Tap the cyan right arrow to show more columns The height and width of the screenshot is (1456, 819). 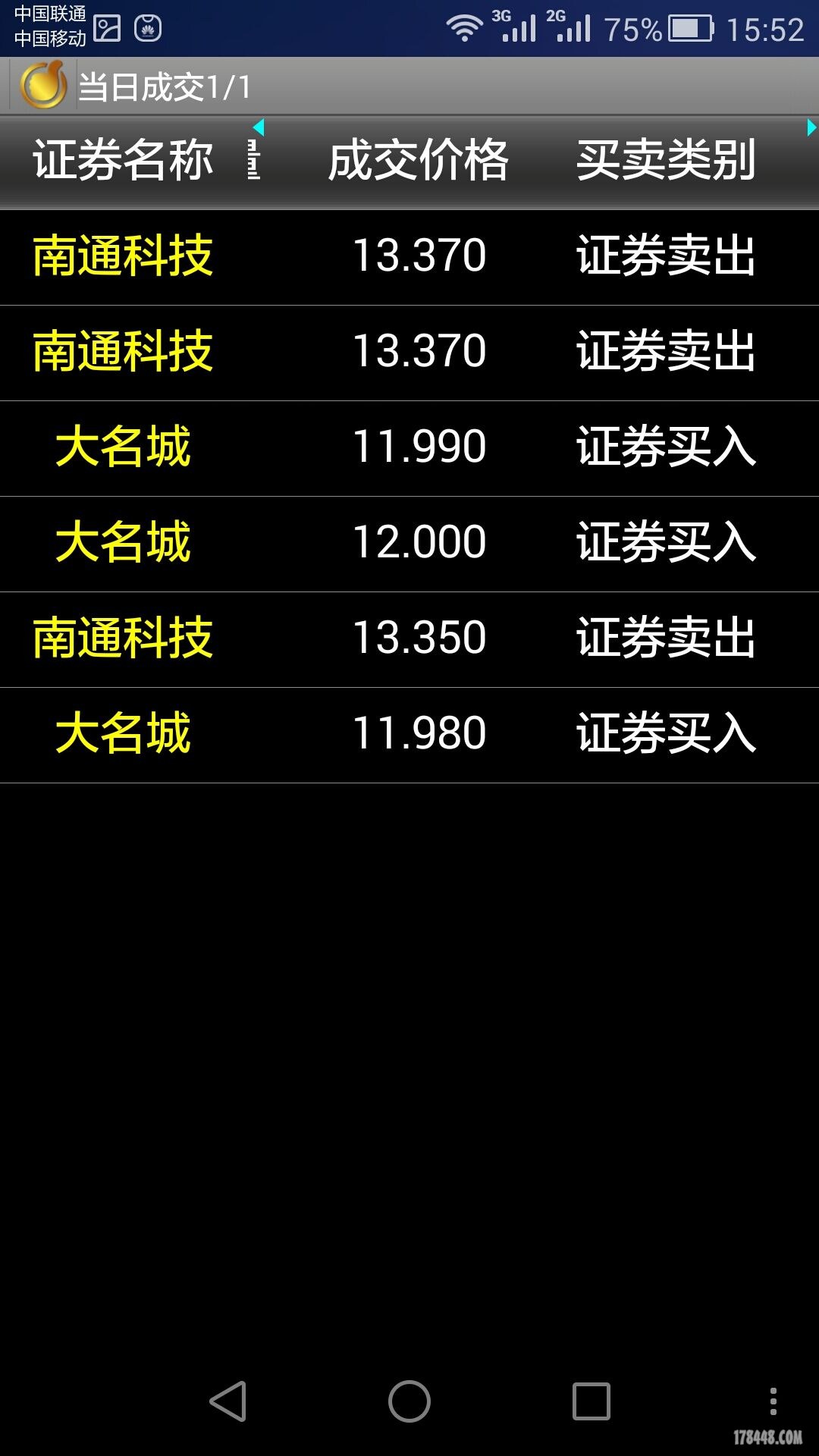pos(811,127)
